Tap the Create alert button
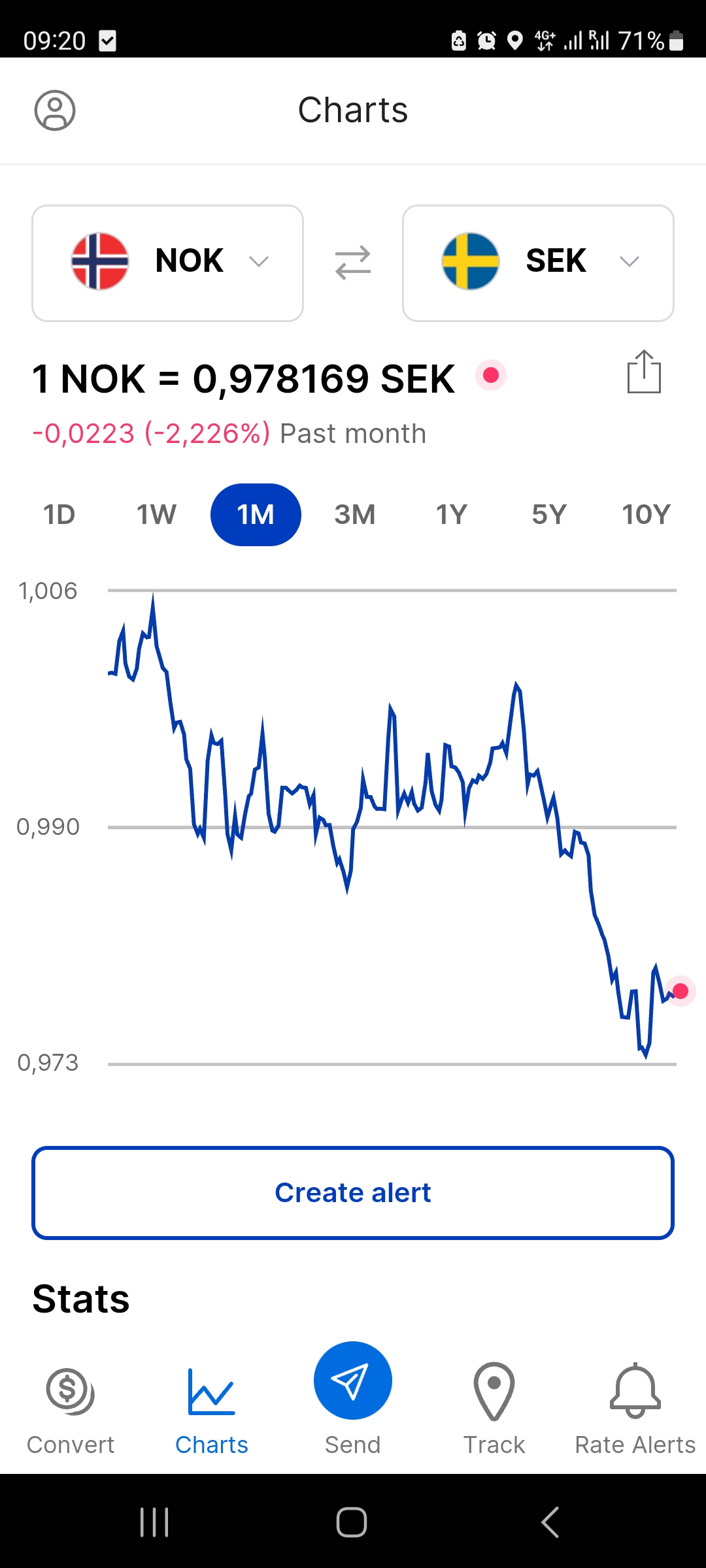 point(353,1193)
